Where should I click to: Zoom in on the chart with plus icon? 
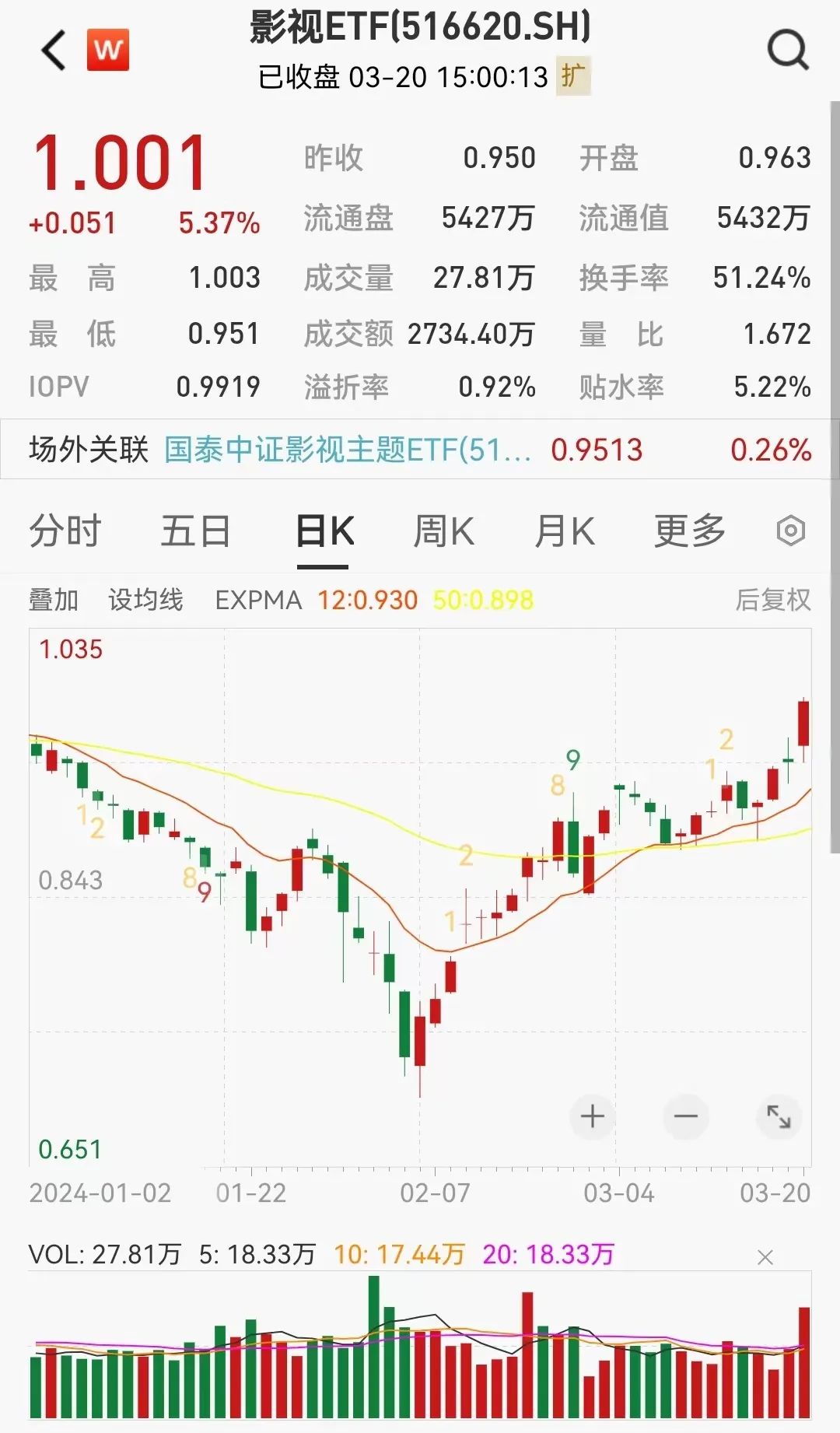[592, 1116]
